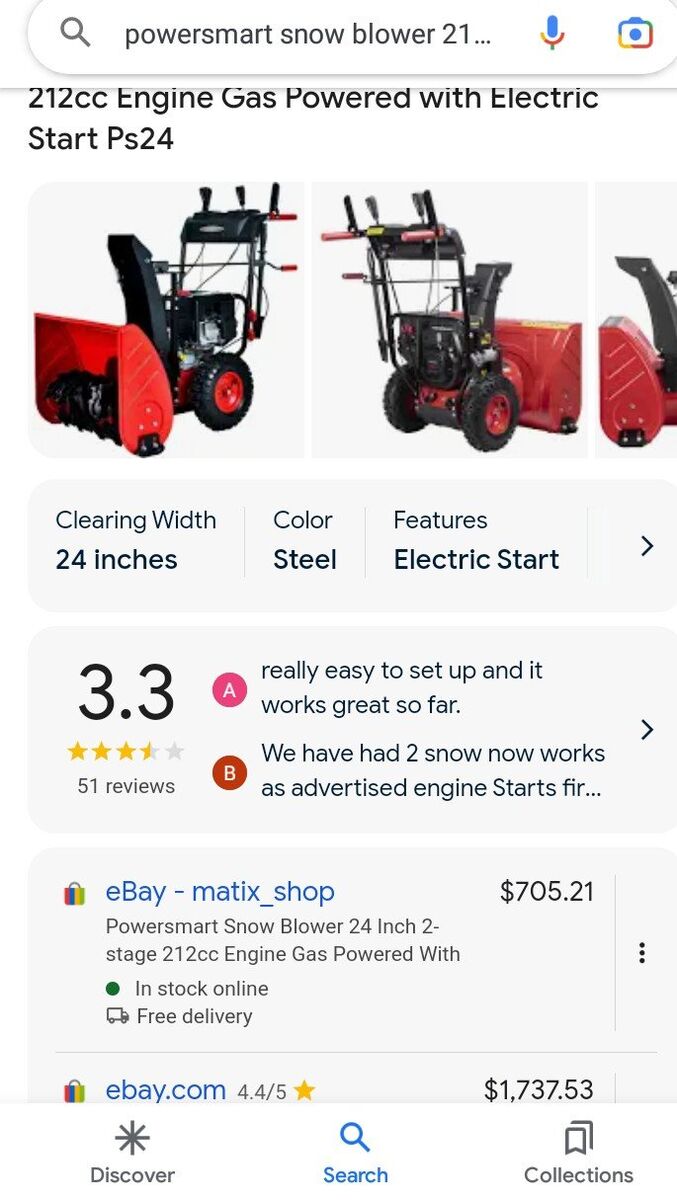Tap the magnifier icon in search bar
677x1200 pixels.
75,33
